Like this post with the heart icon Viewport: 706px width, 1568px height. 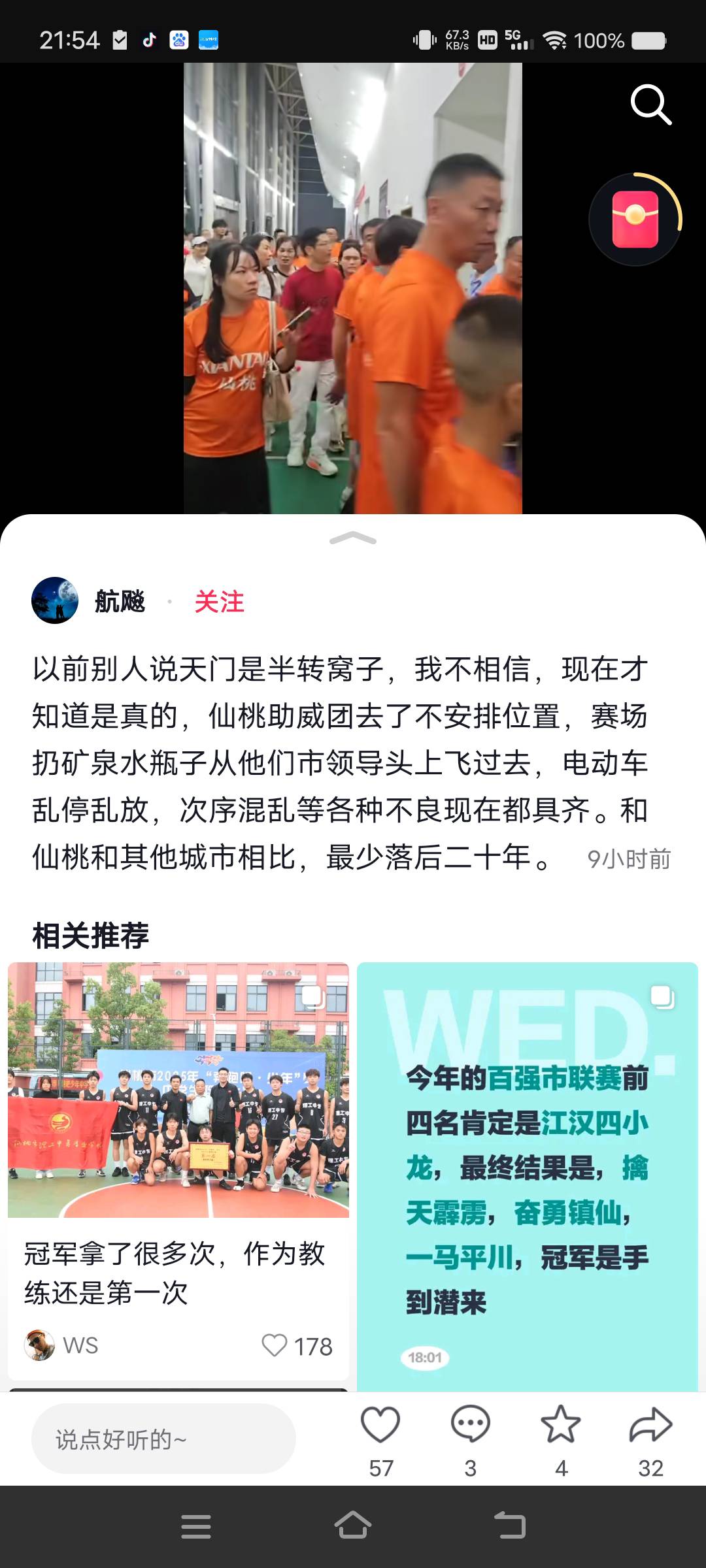(380, 1425)
